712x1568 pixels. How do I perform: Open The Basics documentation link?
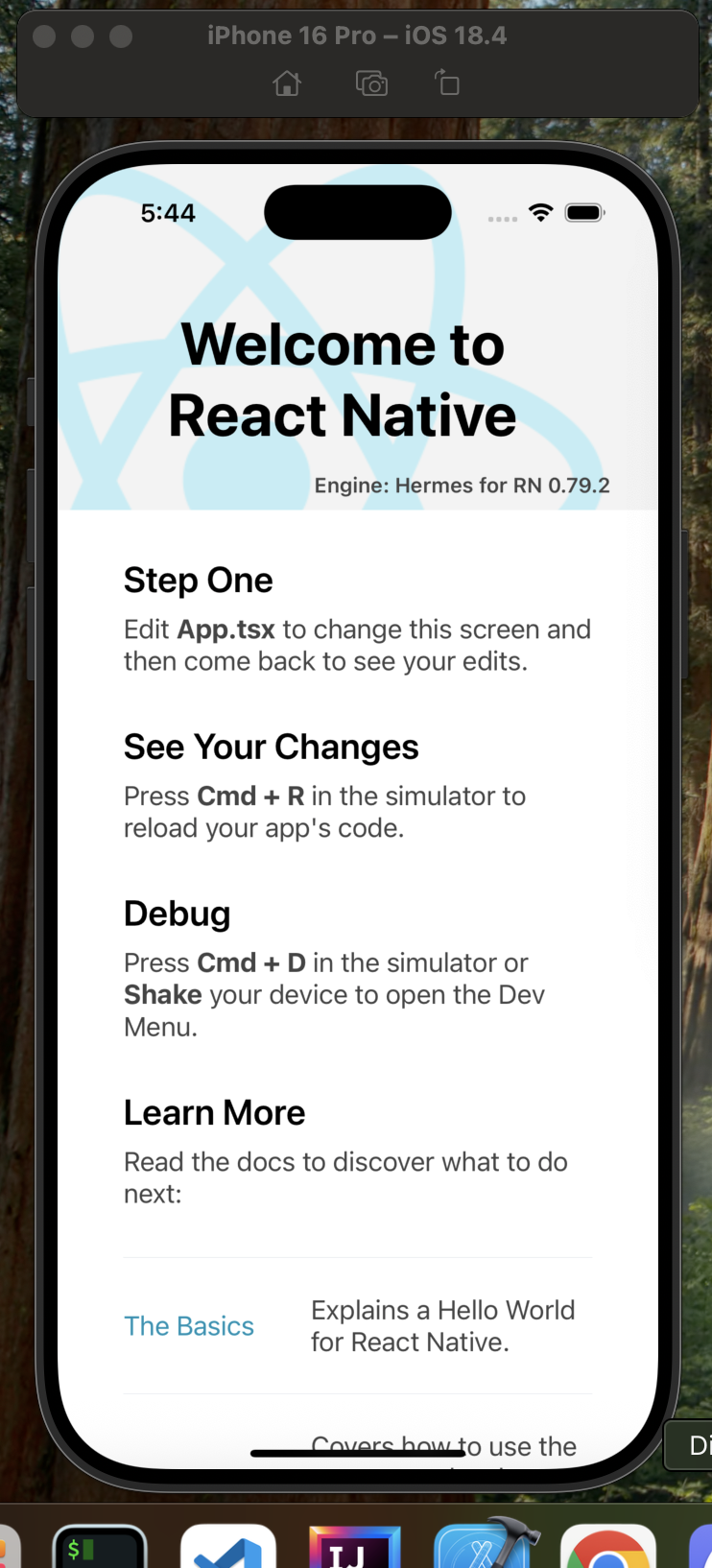pyautogui.click(x=189, y=1326)
